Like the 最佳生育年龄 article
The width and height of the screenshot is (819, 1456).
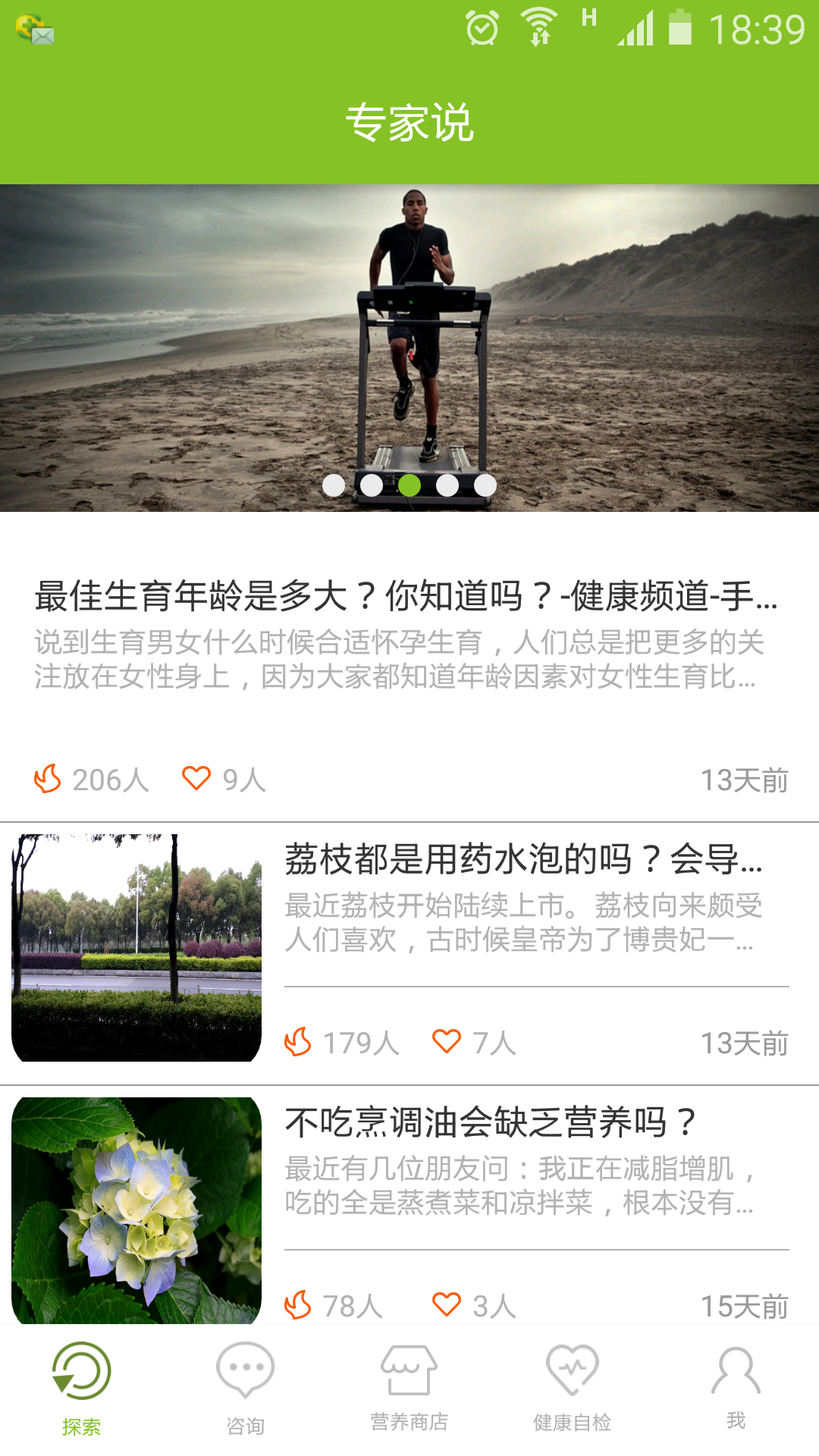pos(196,779)
